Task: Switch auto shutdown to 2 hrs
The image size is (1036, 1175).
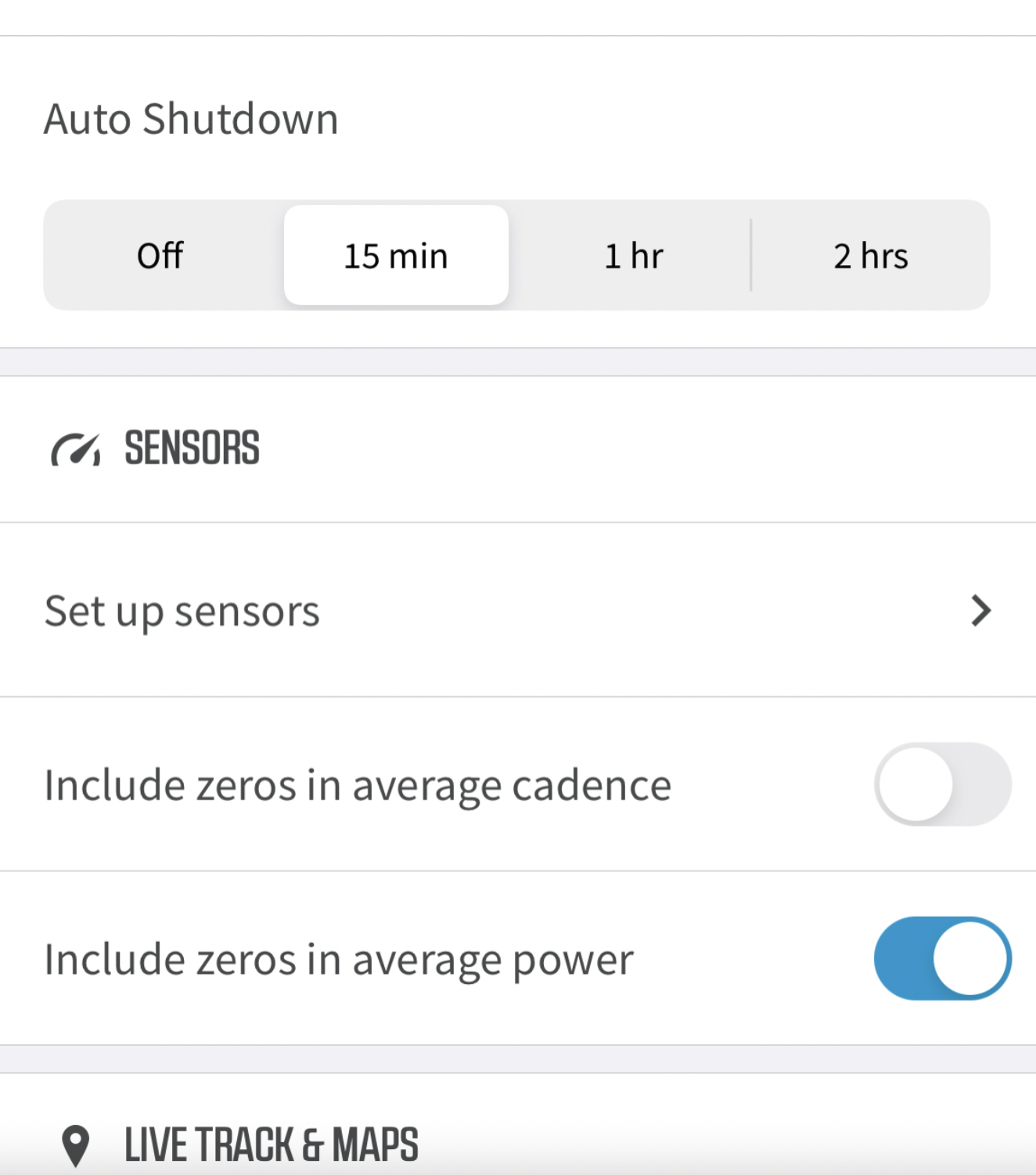Action: (870, 256)
